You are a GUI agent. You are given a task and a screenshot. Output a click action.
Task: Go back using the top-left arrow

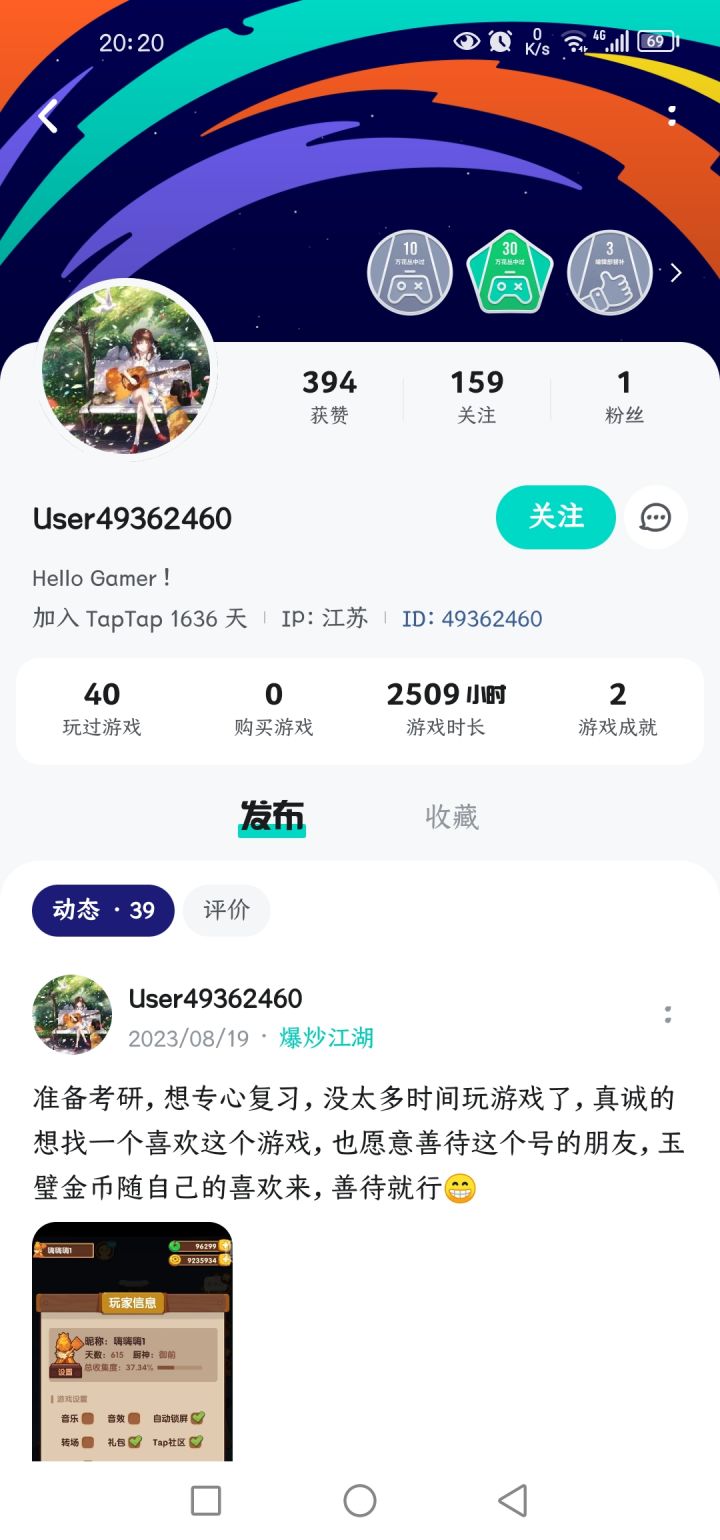point(48,117)
